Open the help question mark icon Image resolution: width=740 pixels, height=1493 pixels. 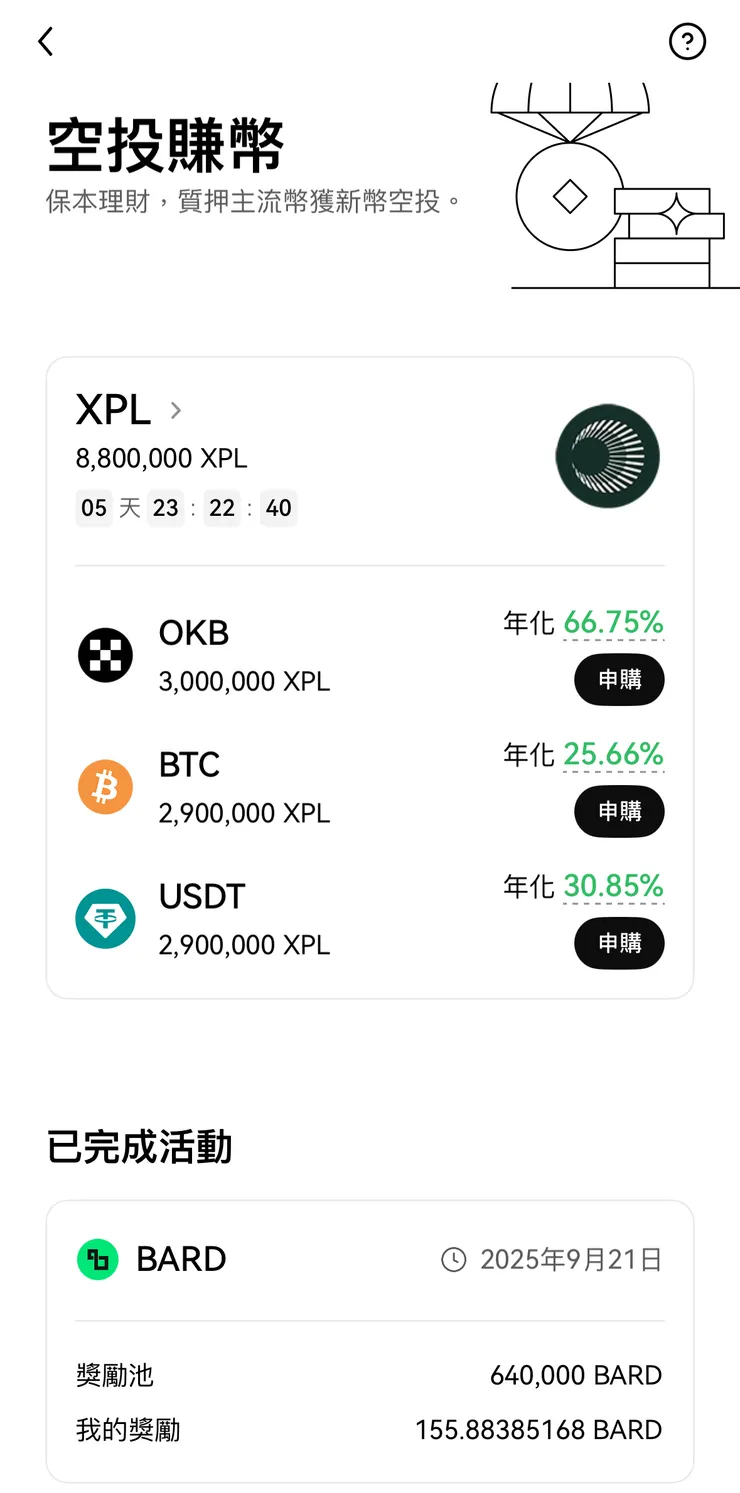687,42
